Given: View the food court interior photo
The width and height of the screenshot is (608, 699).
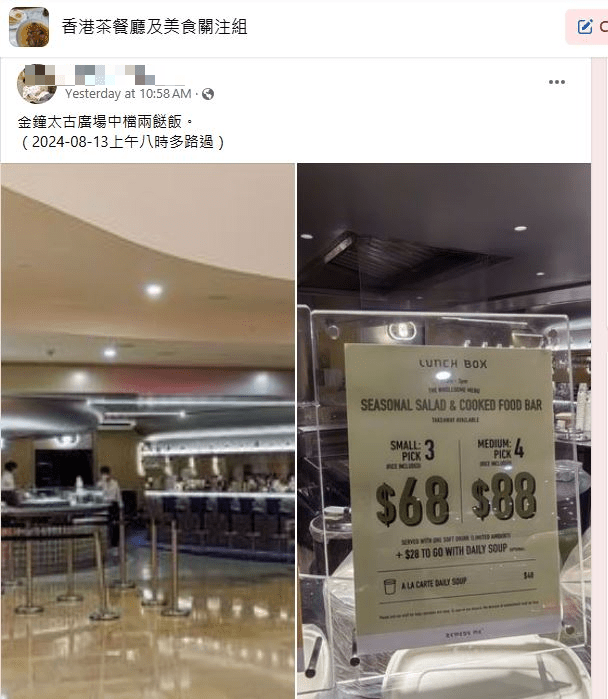Looking at the screenshot, I should (x=148, y=430).
